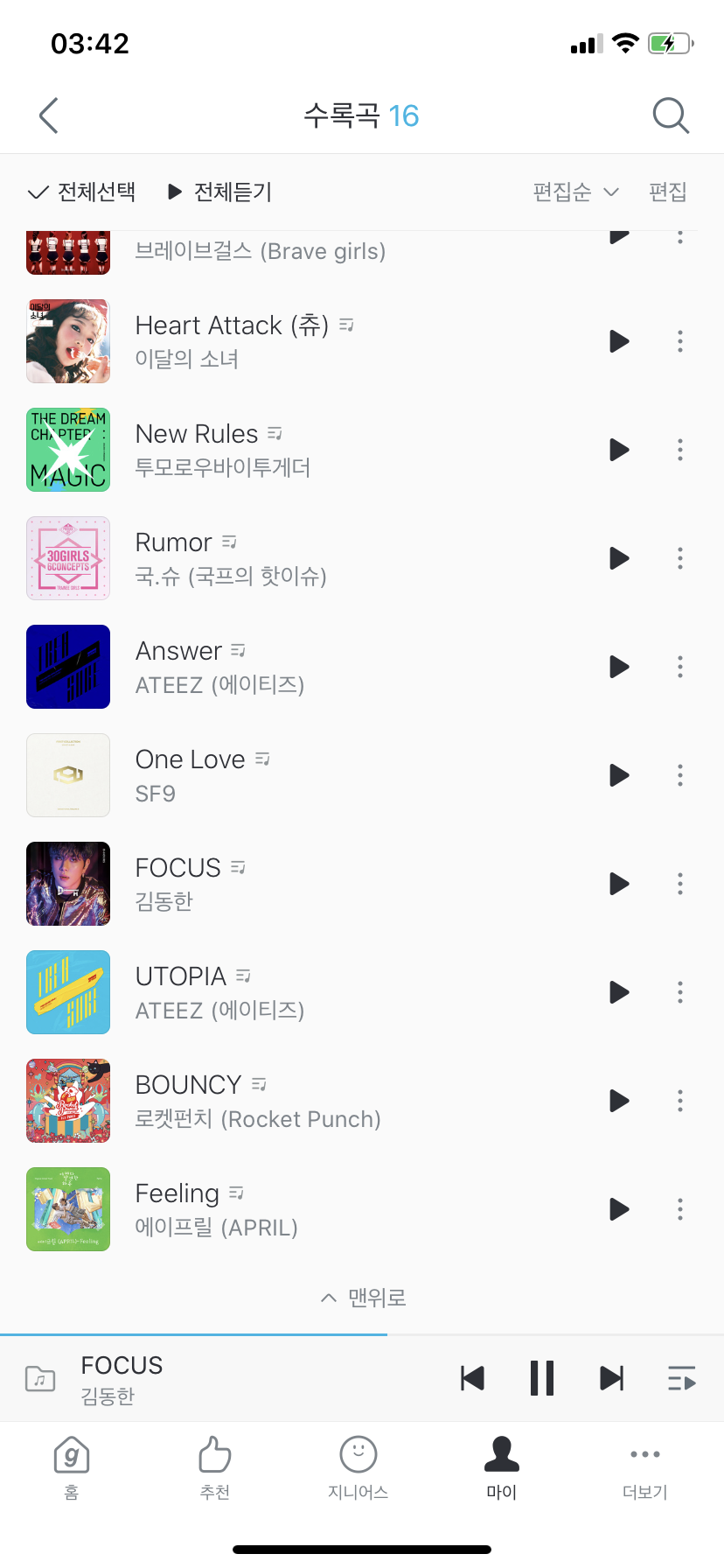Open the current playlist queue
The image size is (724, 1568).
681,1378
